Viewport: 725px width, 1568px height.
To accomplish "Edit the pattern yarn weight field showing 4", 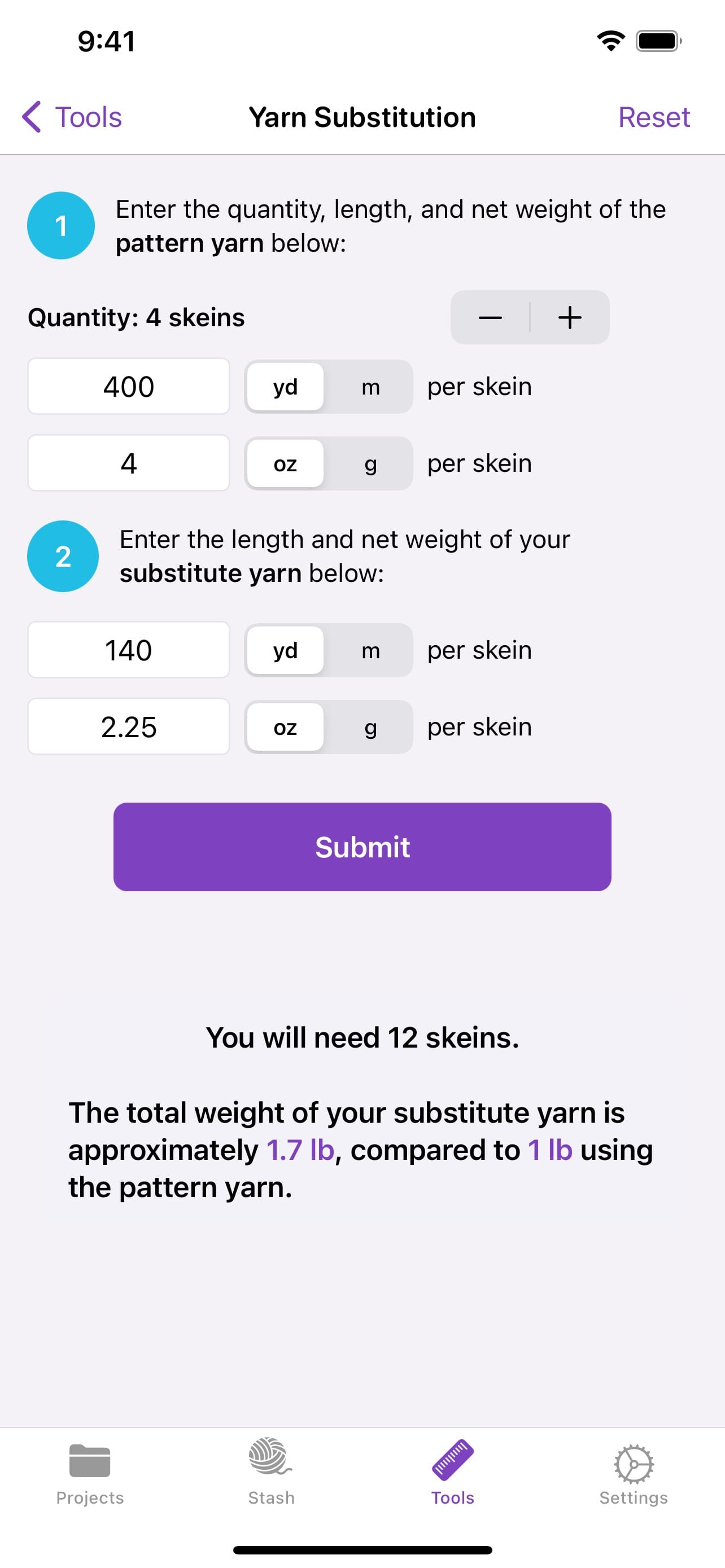I will [128, 463].
